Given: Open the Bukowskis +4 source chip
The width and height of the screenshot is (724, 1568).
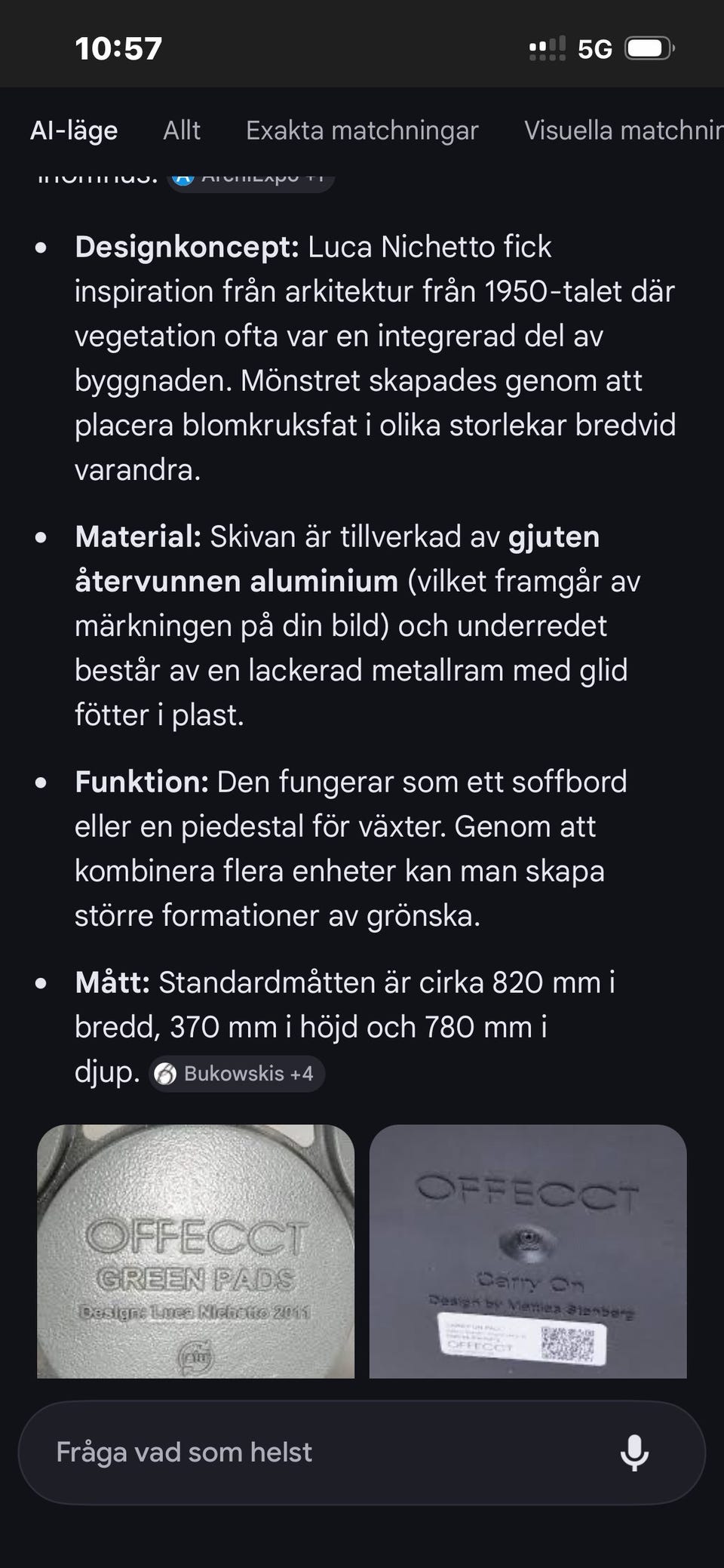Looking at the screenshot, I should 237,1074.
